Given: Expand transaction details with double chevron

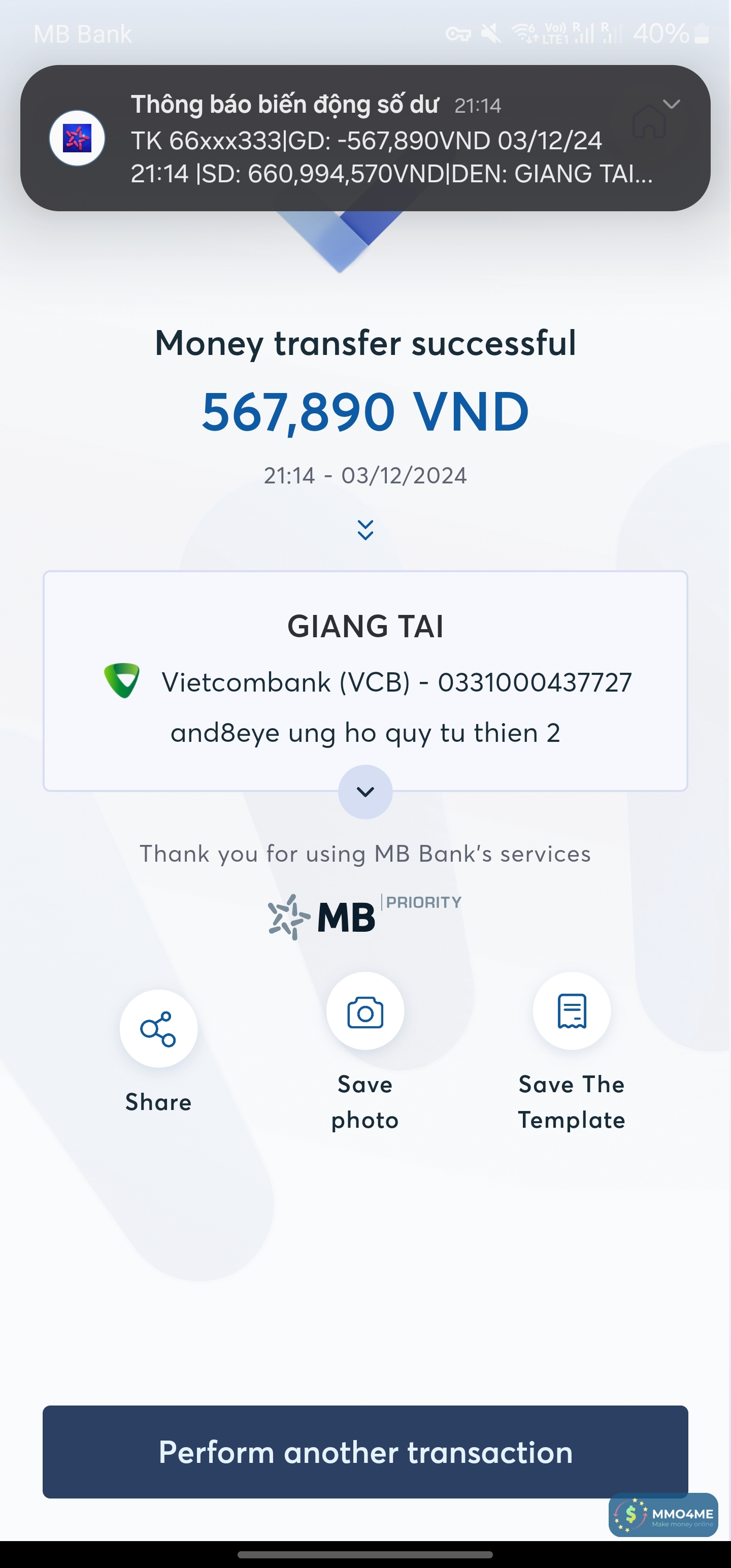Looking at the screenshot, I should tap(365, 530).
